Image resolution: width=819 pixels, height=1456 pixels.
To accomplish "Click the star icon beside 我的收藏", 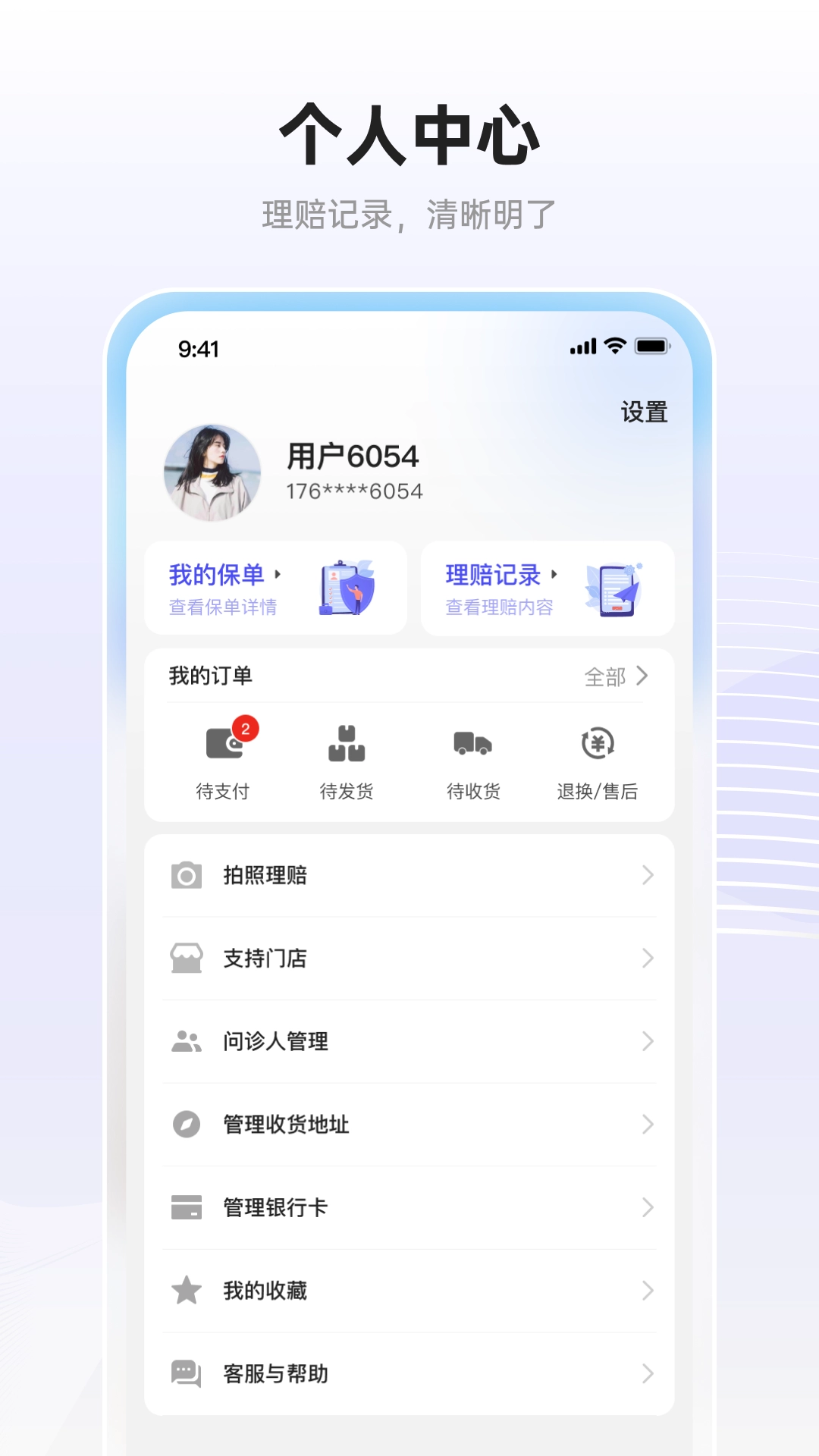I will pyautogui.click(x=187, y=1291).
